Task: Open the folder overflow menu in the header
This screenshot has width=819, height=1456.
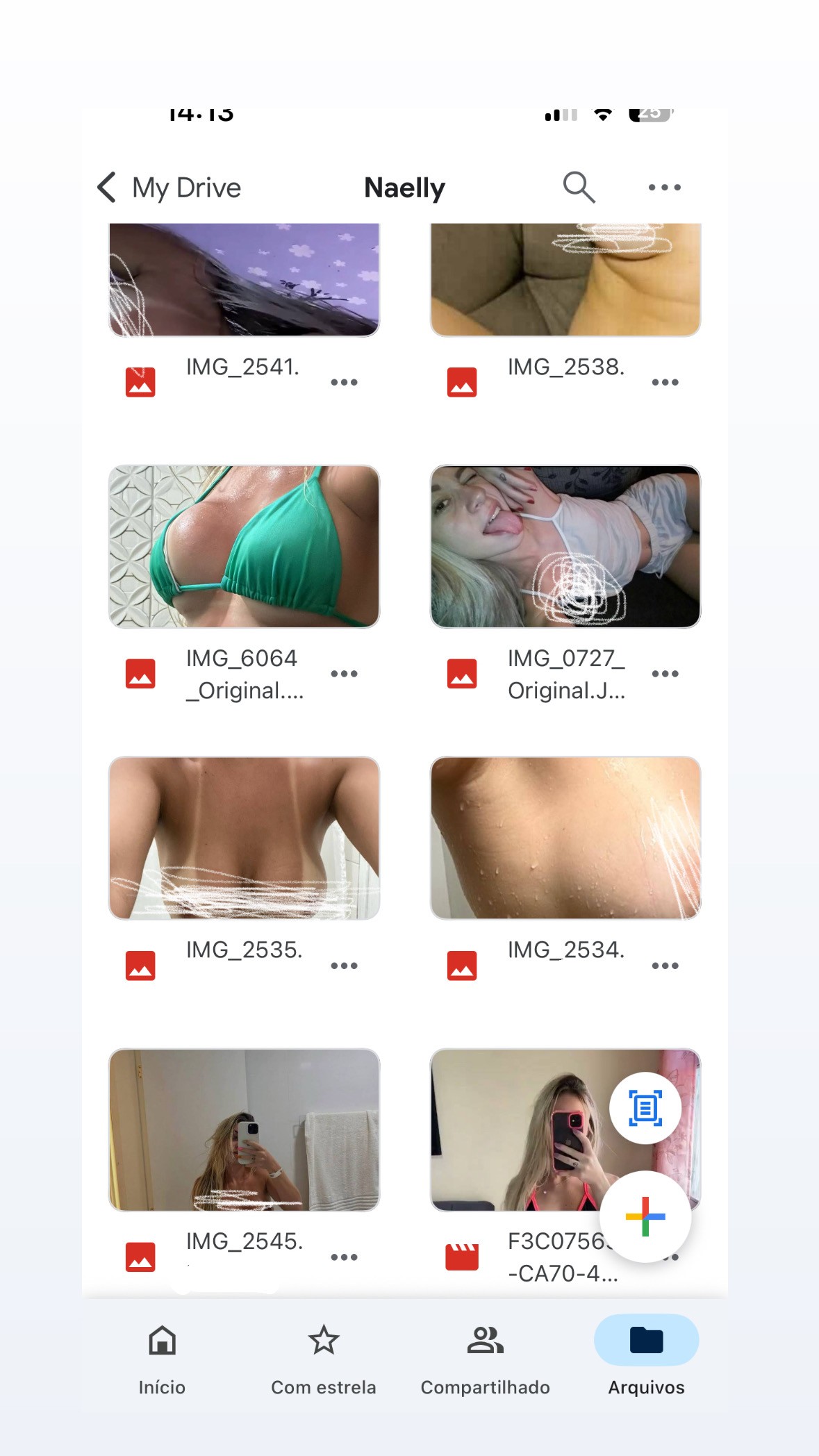Action: coord(664,188)
